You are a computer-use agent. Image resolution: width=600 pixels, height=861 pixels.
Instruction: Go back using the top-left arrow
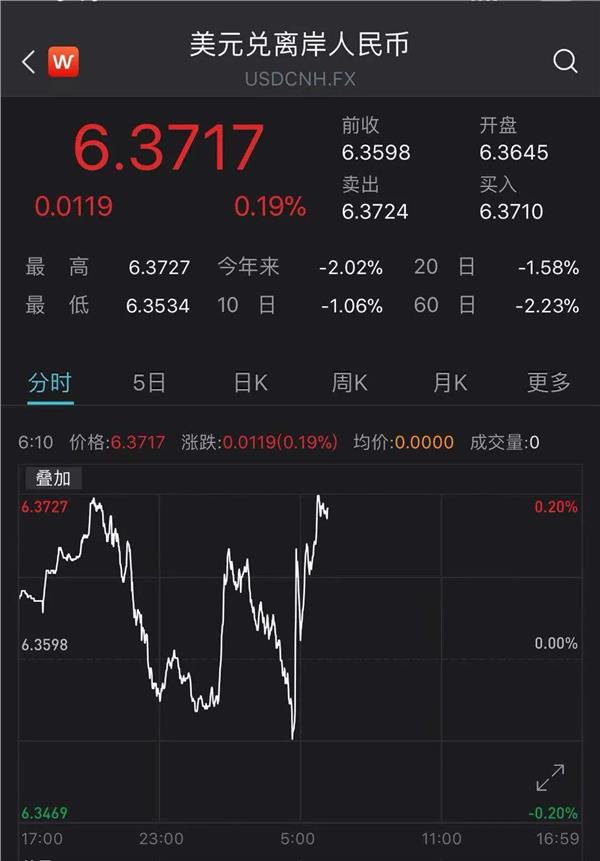coord(28,62)
